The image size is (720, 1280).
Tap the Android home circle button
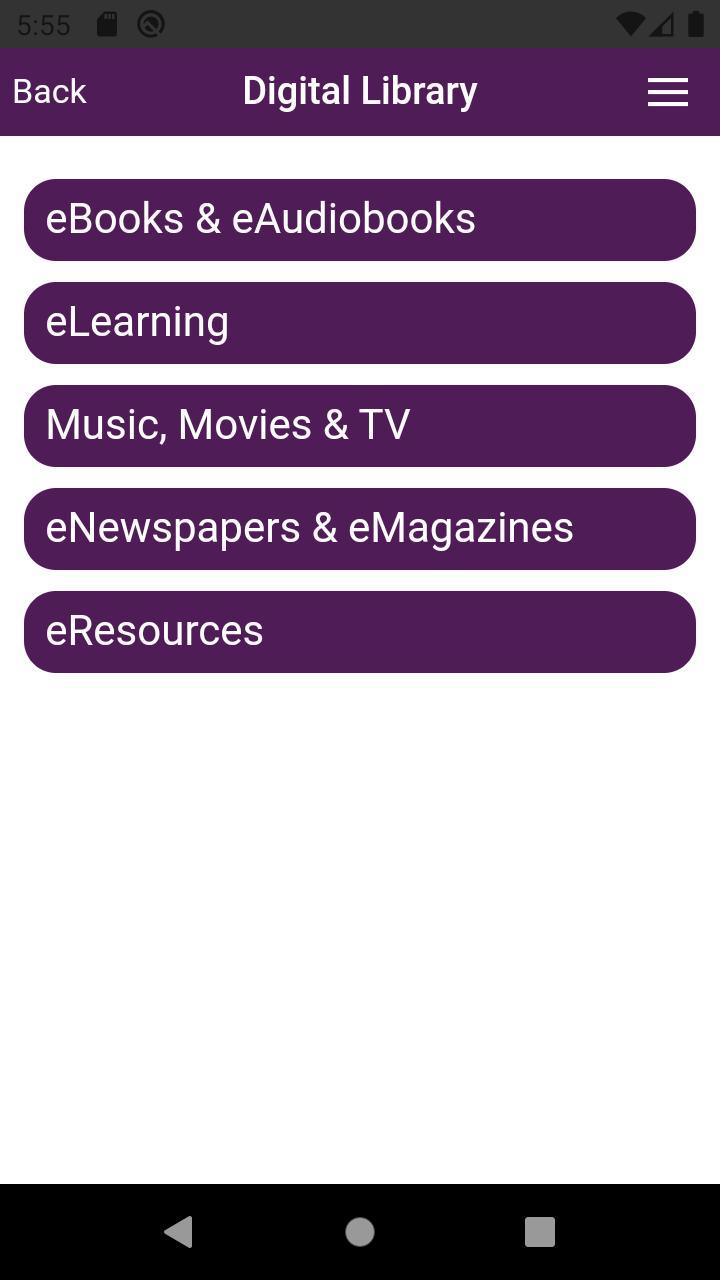(359, 1232)
